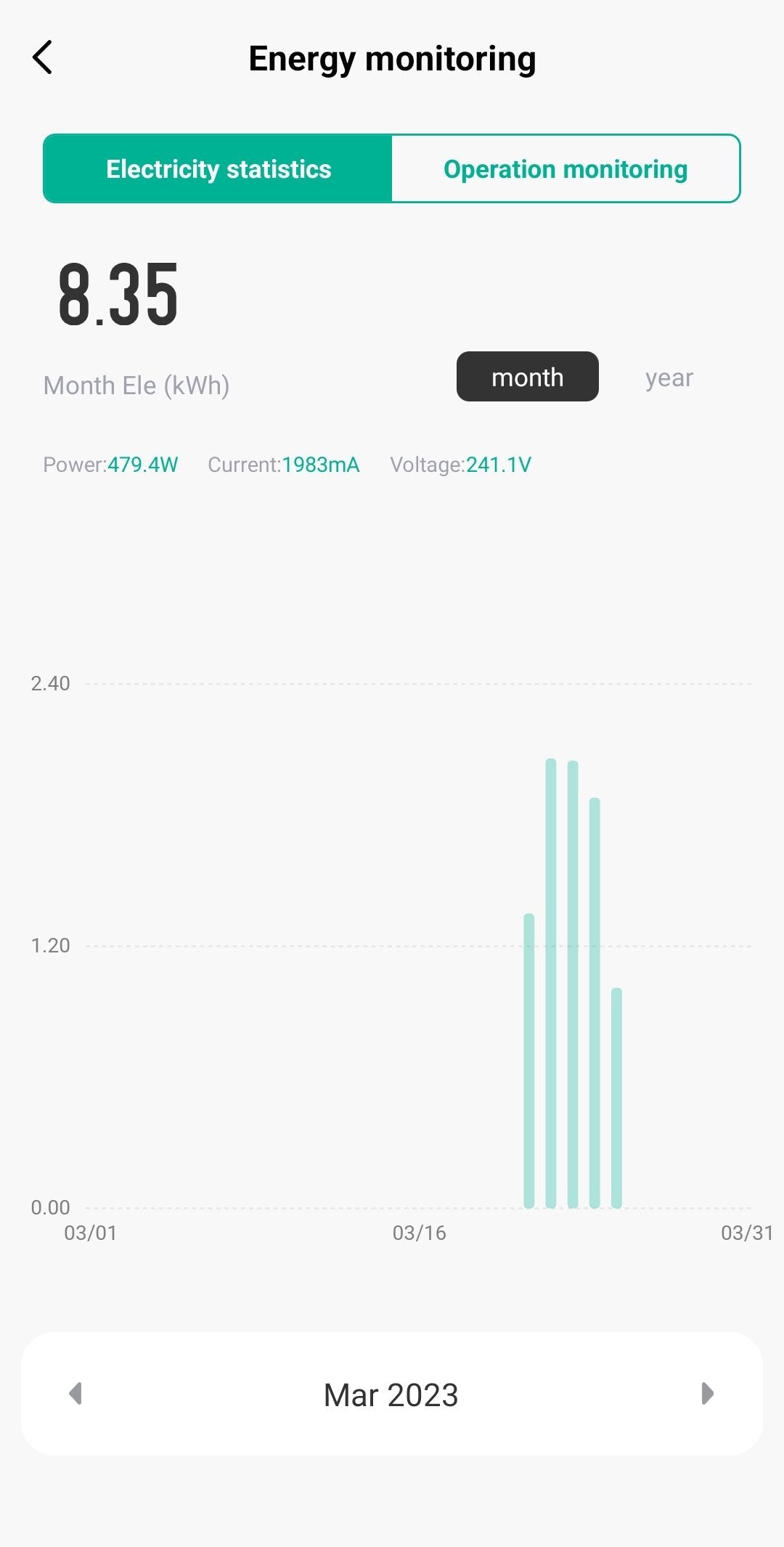Viewport: 784px width, 1547px height.
Task: Select the Electricity statistics tab
Action: 219,169
